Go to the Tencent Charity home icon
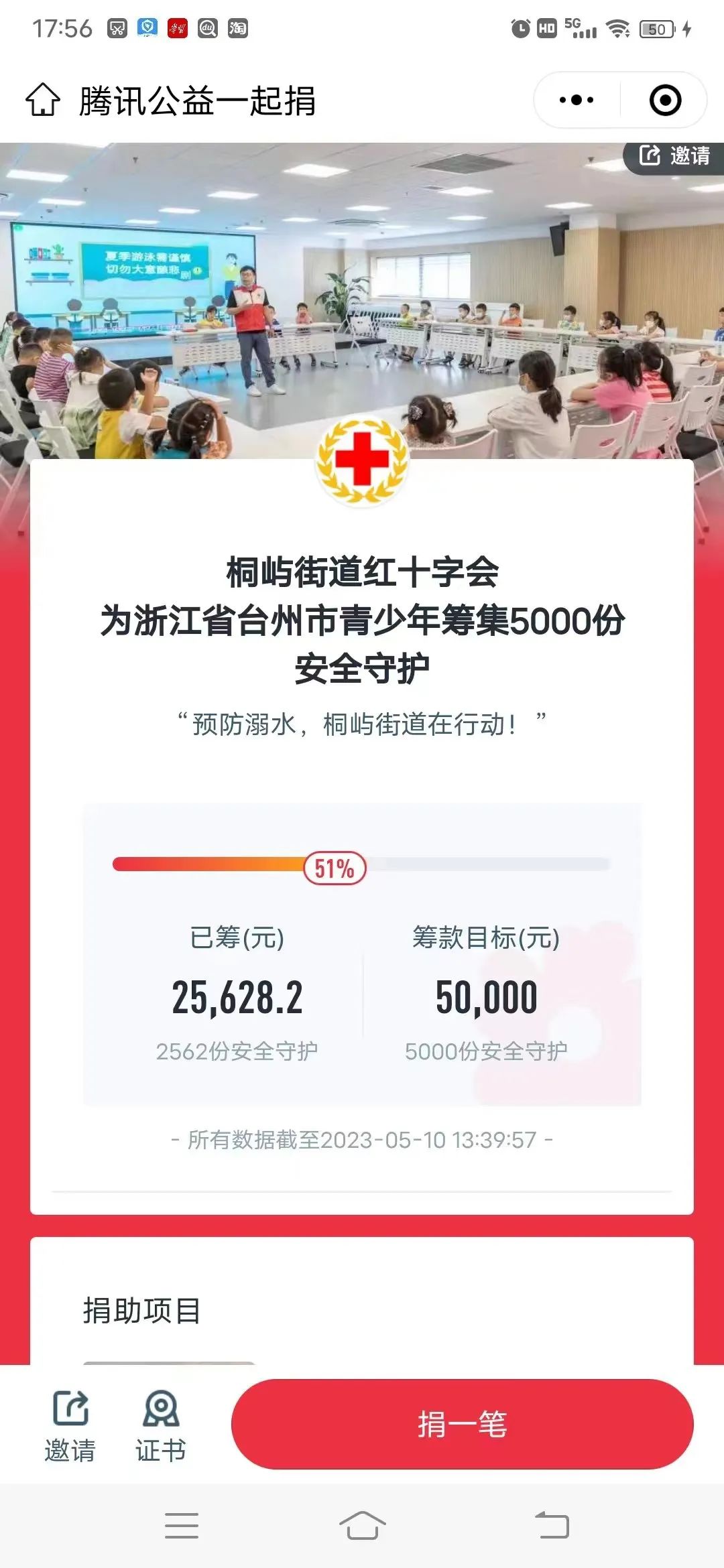The height and width of the screenshot is (1568, 724). pos(42,100)
